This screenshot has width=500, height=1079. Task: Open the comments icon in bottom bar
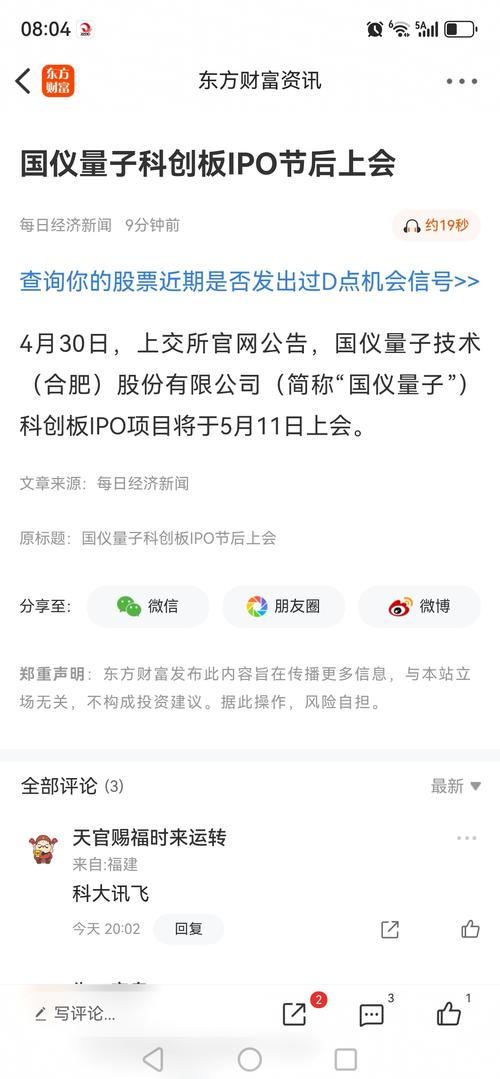pyautogui.click(x=371, y=1014)
